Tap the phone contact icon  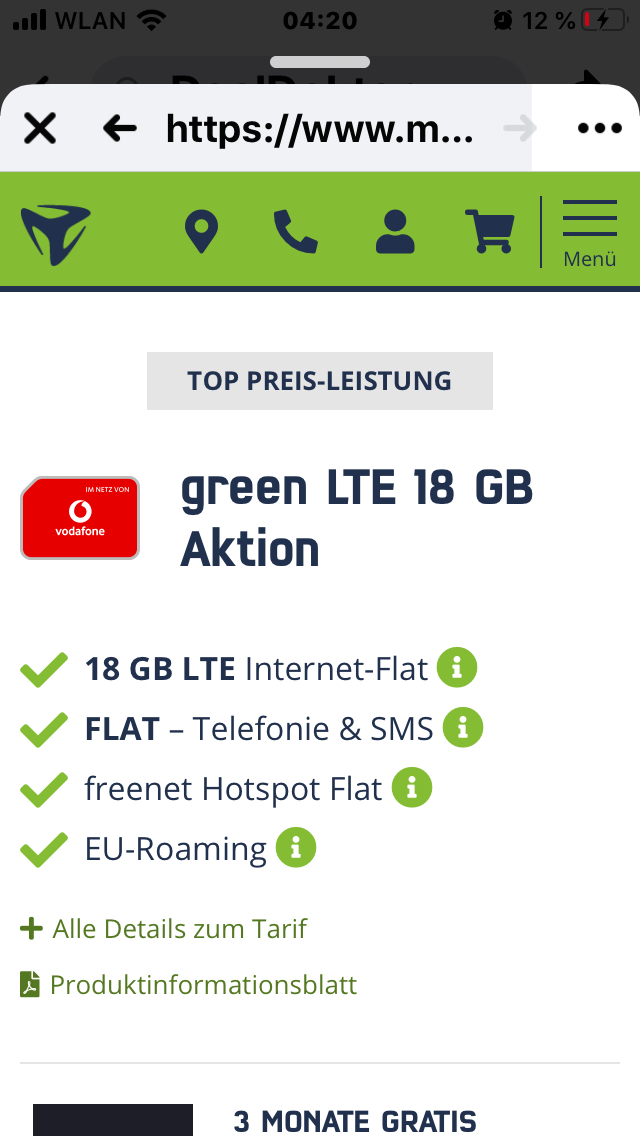tap(296, 232)
